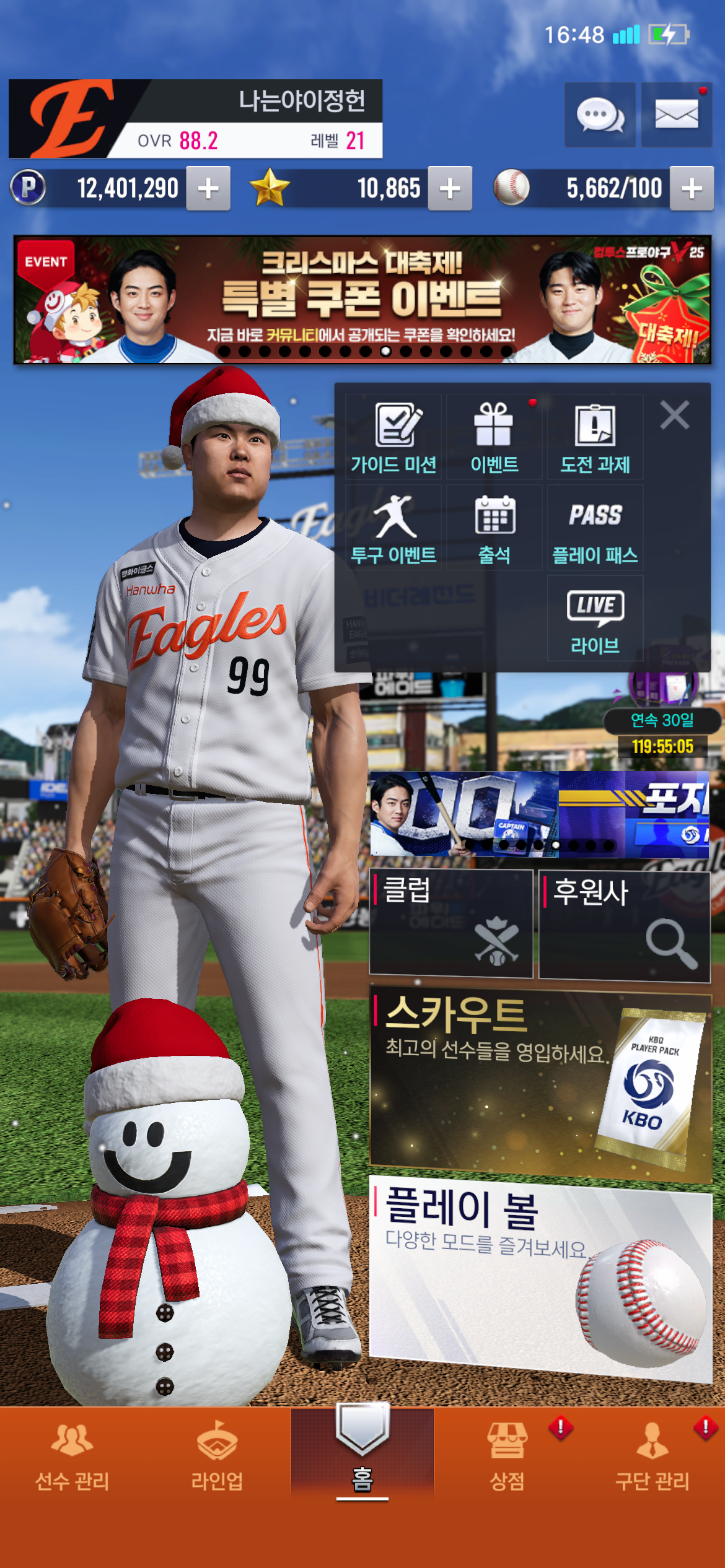Open the 클럽 card

(450, 923)
